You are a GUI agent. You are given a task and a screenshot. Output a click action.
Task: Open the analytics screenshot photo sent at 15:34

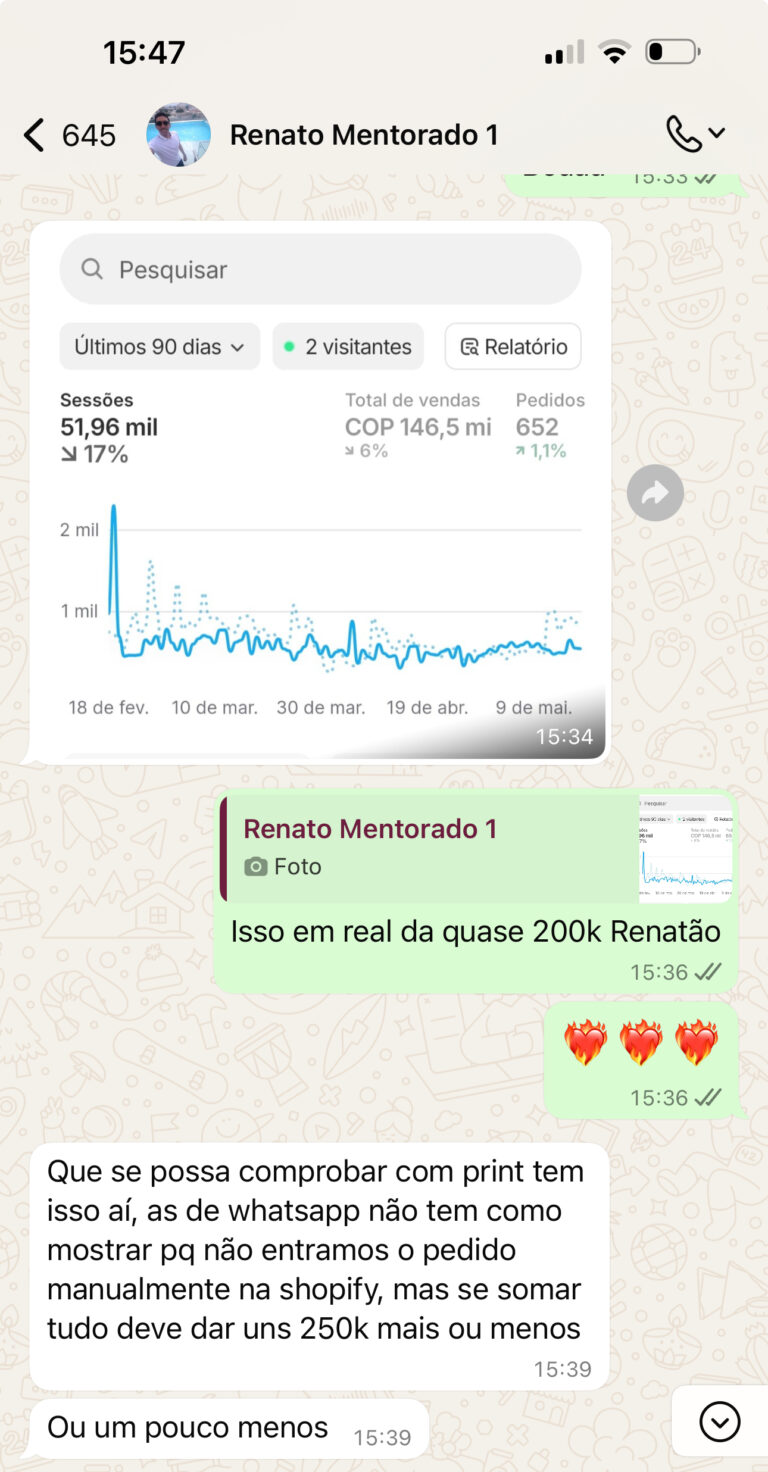tap(320, 490)
